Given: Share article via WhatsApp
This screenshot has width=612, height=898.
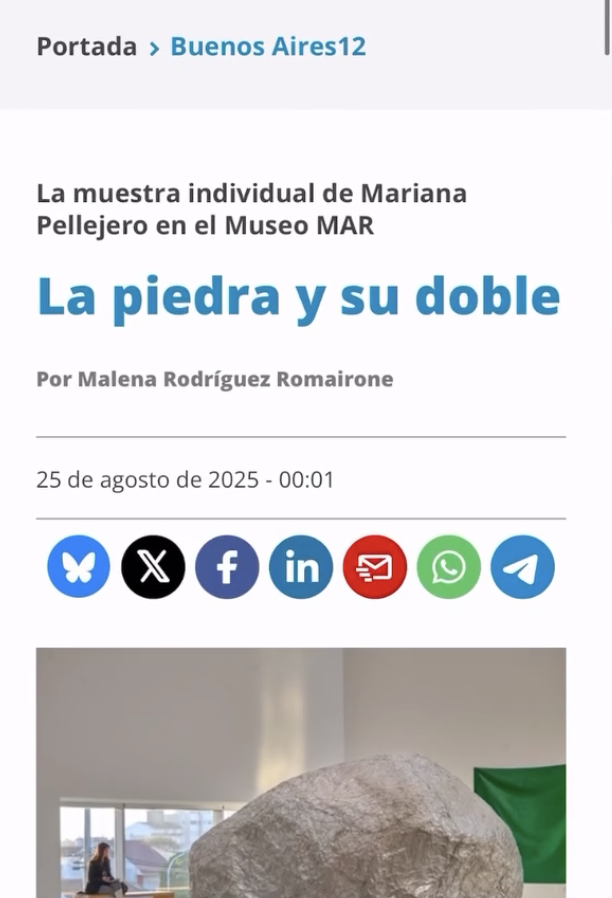Looking at the screenshot, I should click(449, 567).
